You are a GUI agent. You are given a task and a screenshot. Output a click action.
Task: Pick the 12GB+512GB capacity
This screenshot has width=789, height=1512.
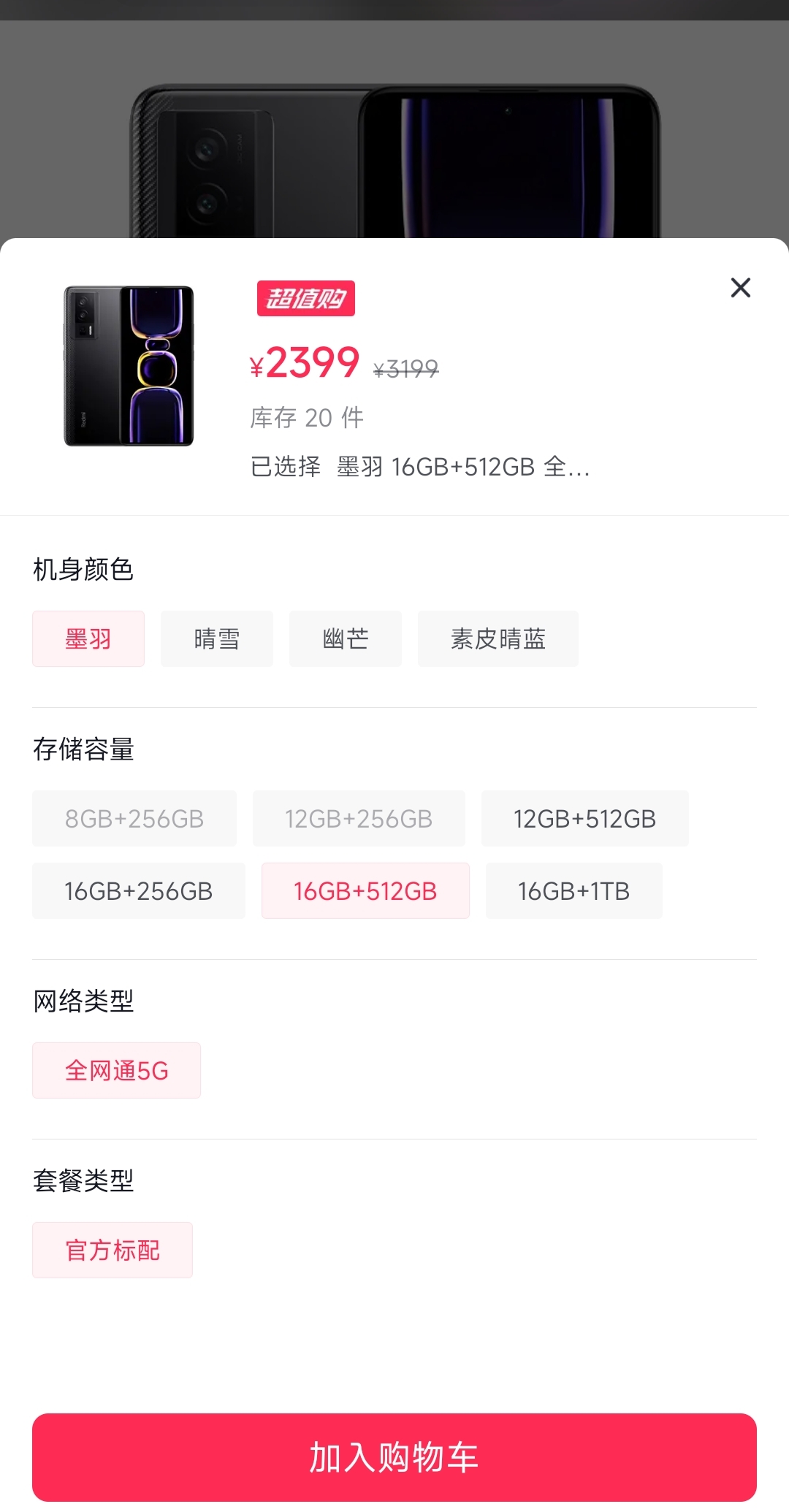[584, 818]
